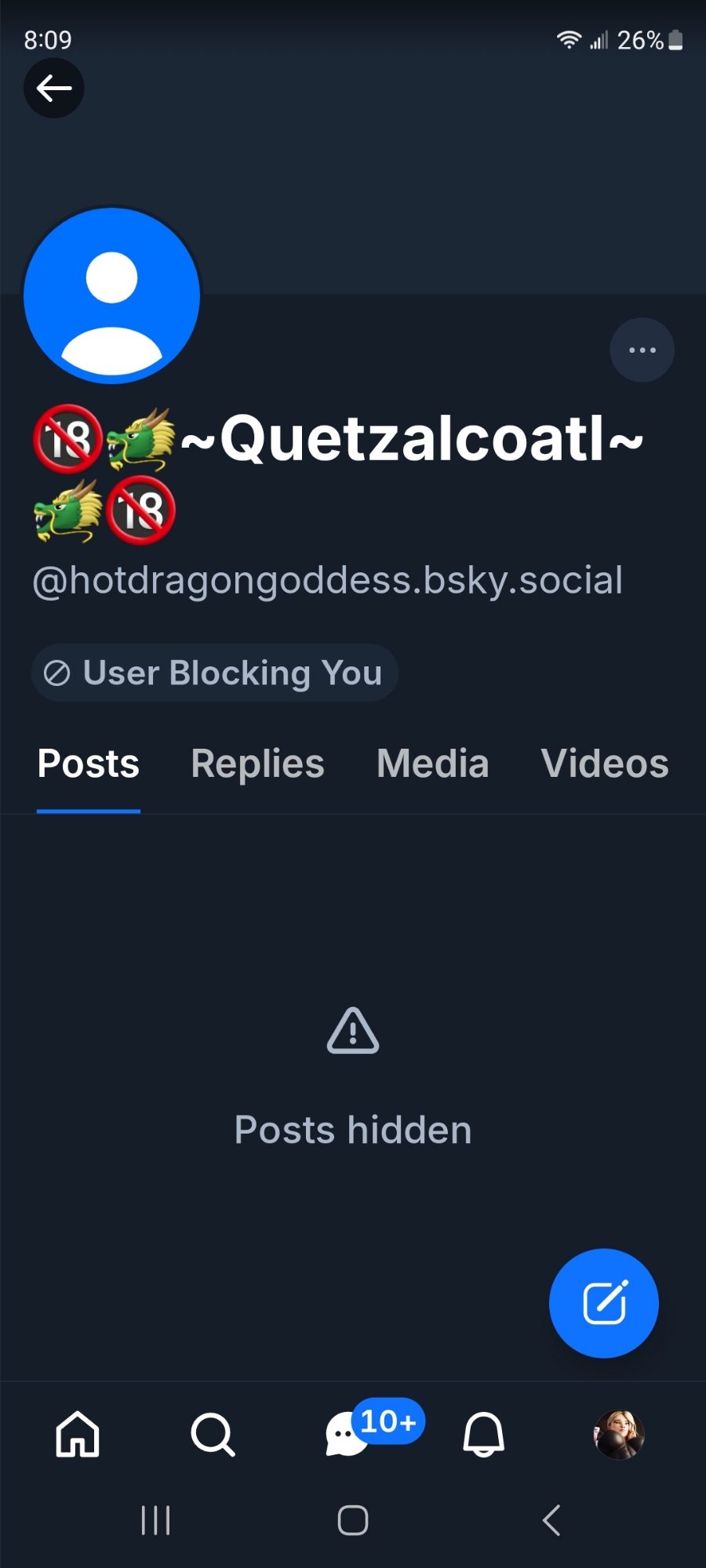Switch to the Videos tab
This screenshot has width=706, height=1568.
pos(604,764)
